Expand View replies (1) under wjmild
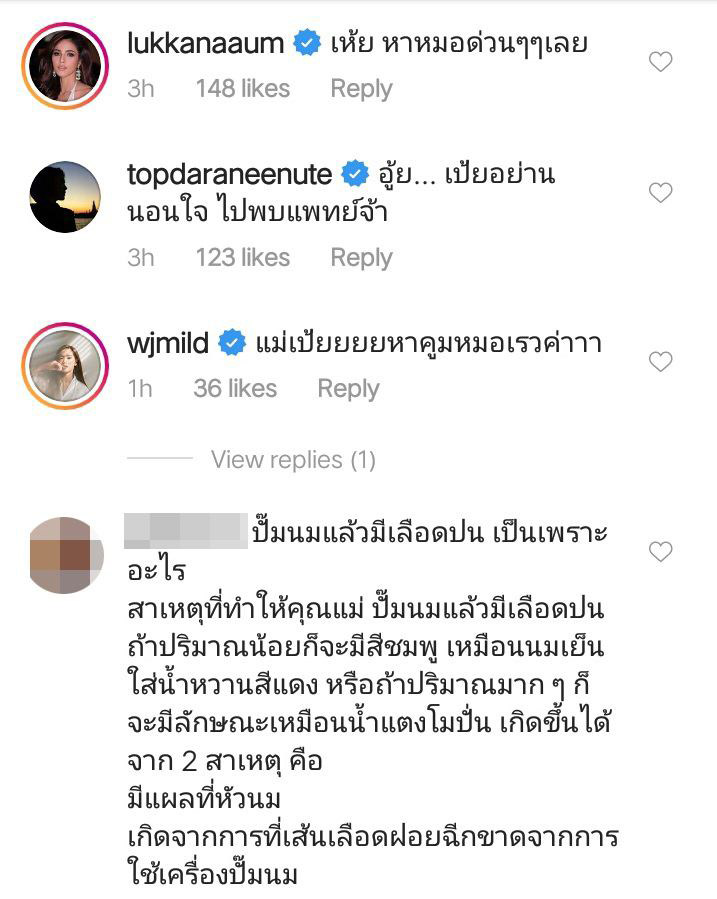 tap(292, 460)
